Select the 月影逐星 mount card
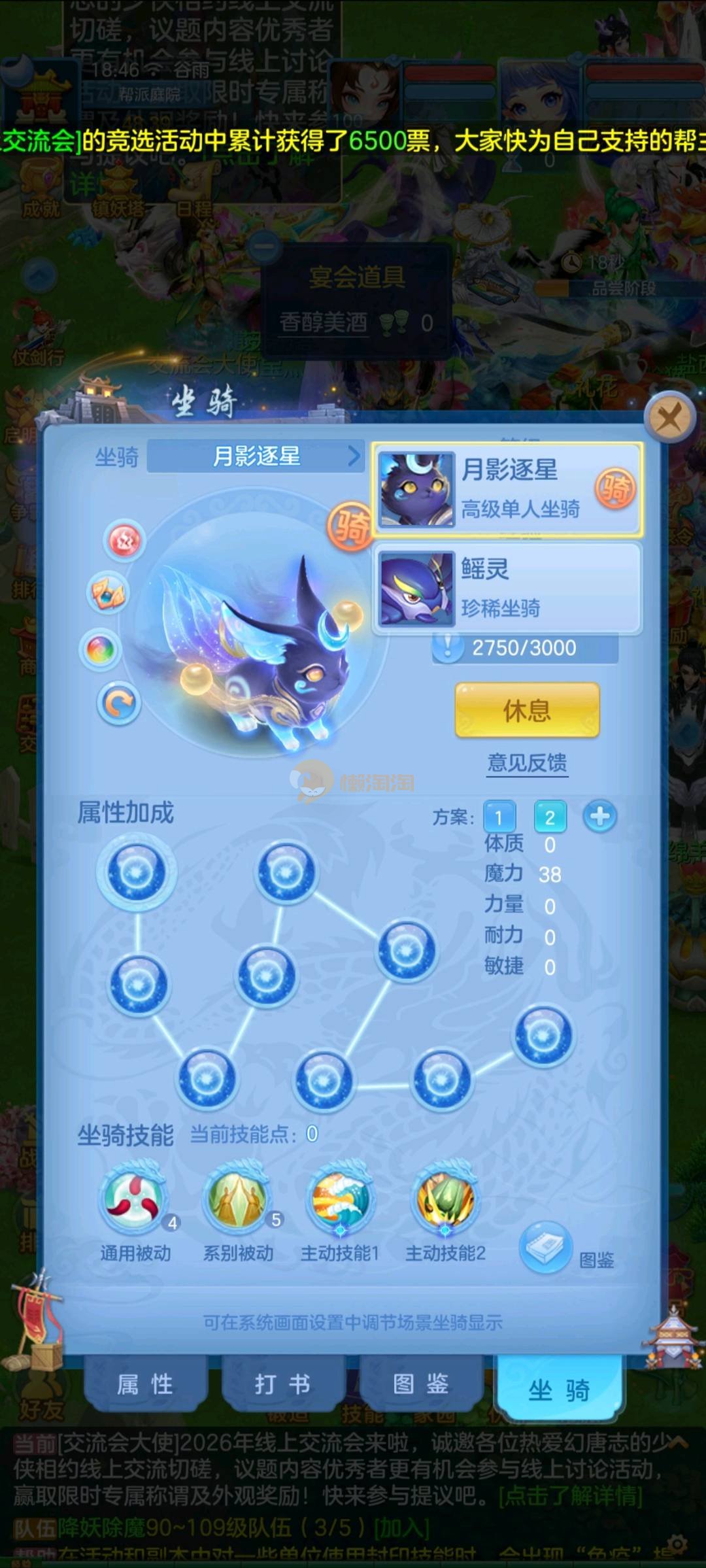This screenshot has height=1568, width=706. click(507, 489)
